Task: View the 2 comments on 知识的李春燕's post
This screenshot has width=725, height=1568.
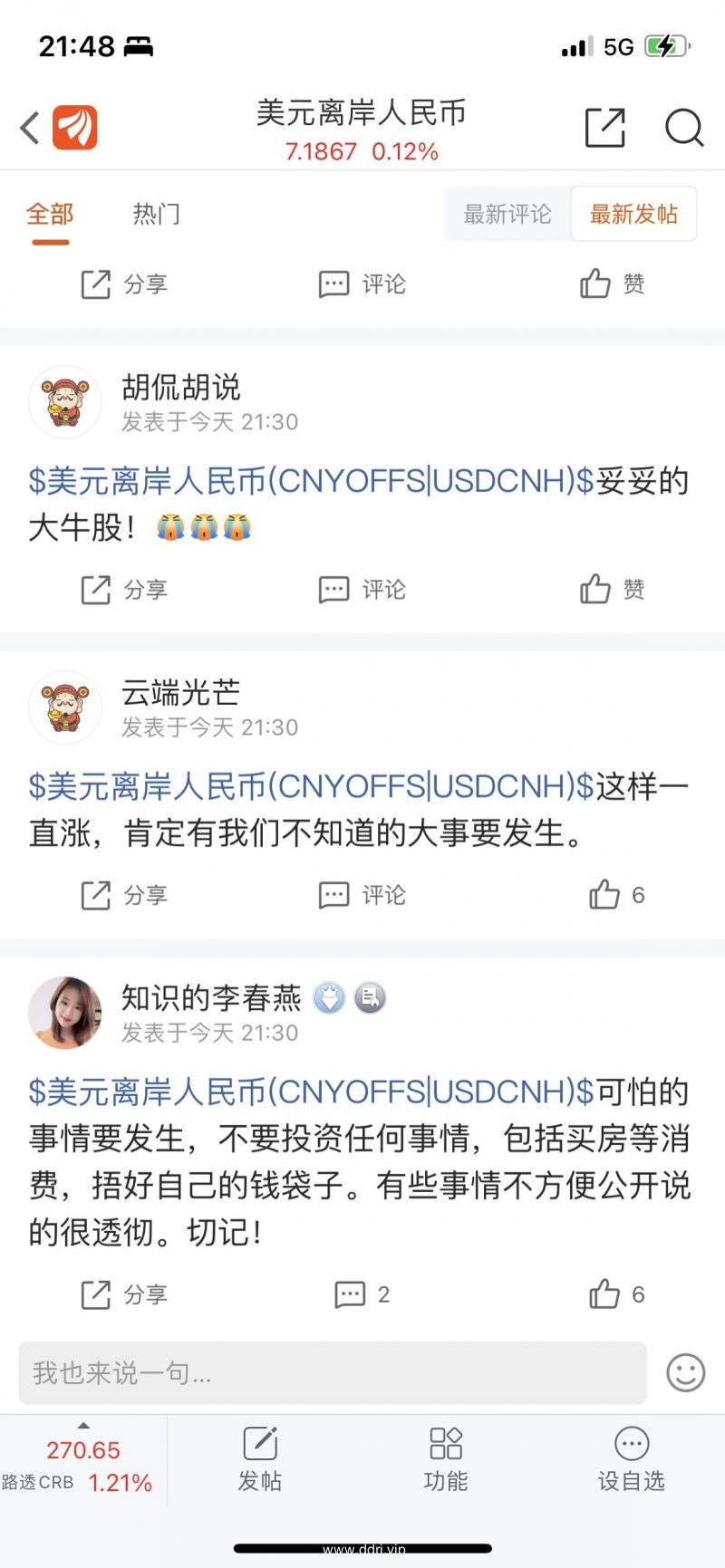Action: pyautogui.click(x=362, y=1294)
